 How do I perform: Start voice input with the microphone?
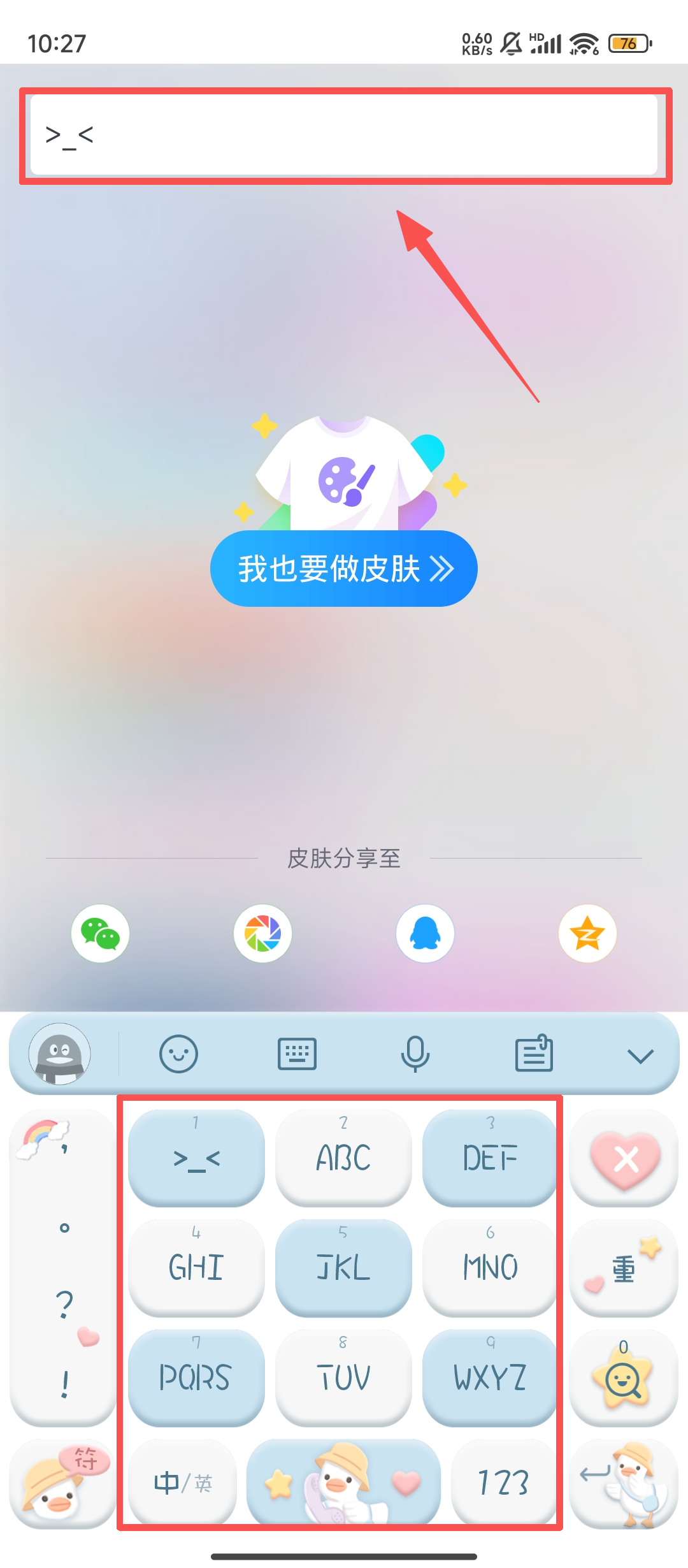point(415,1054)
